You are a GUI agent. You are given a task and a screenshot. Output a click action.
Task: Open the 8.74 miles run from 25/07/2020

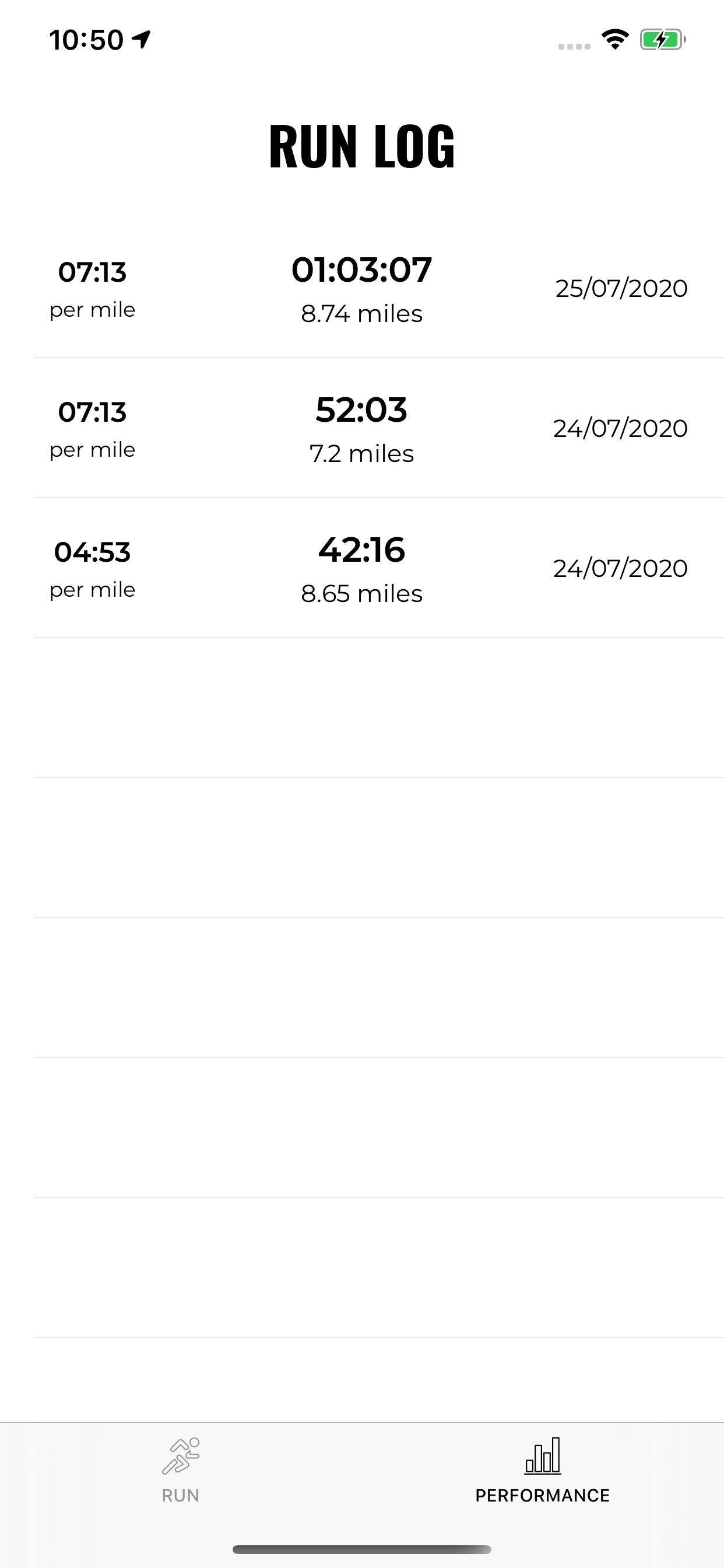(x=361, y=289)
